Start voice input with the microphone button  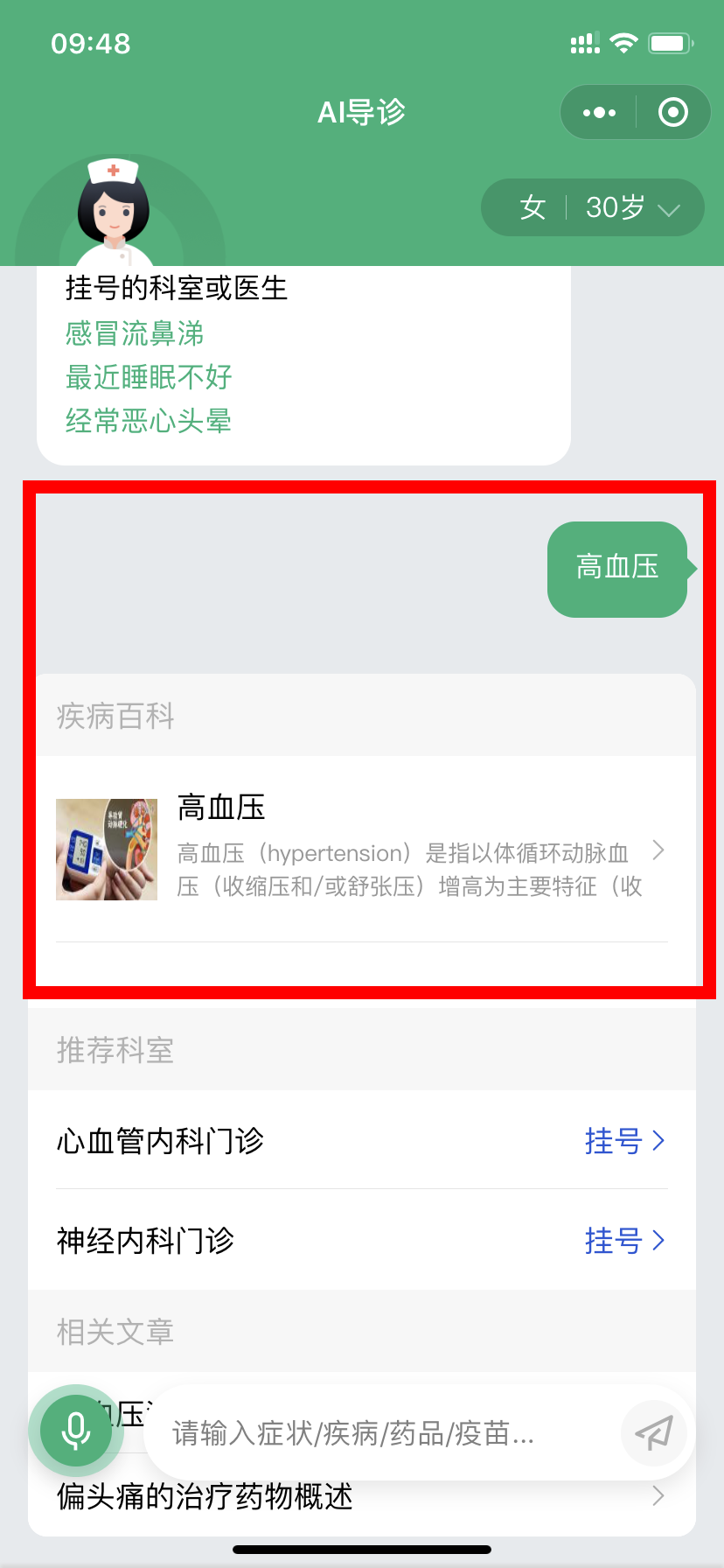[76, 1431]
